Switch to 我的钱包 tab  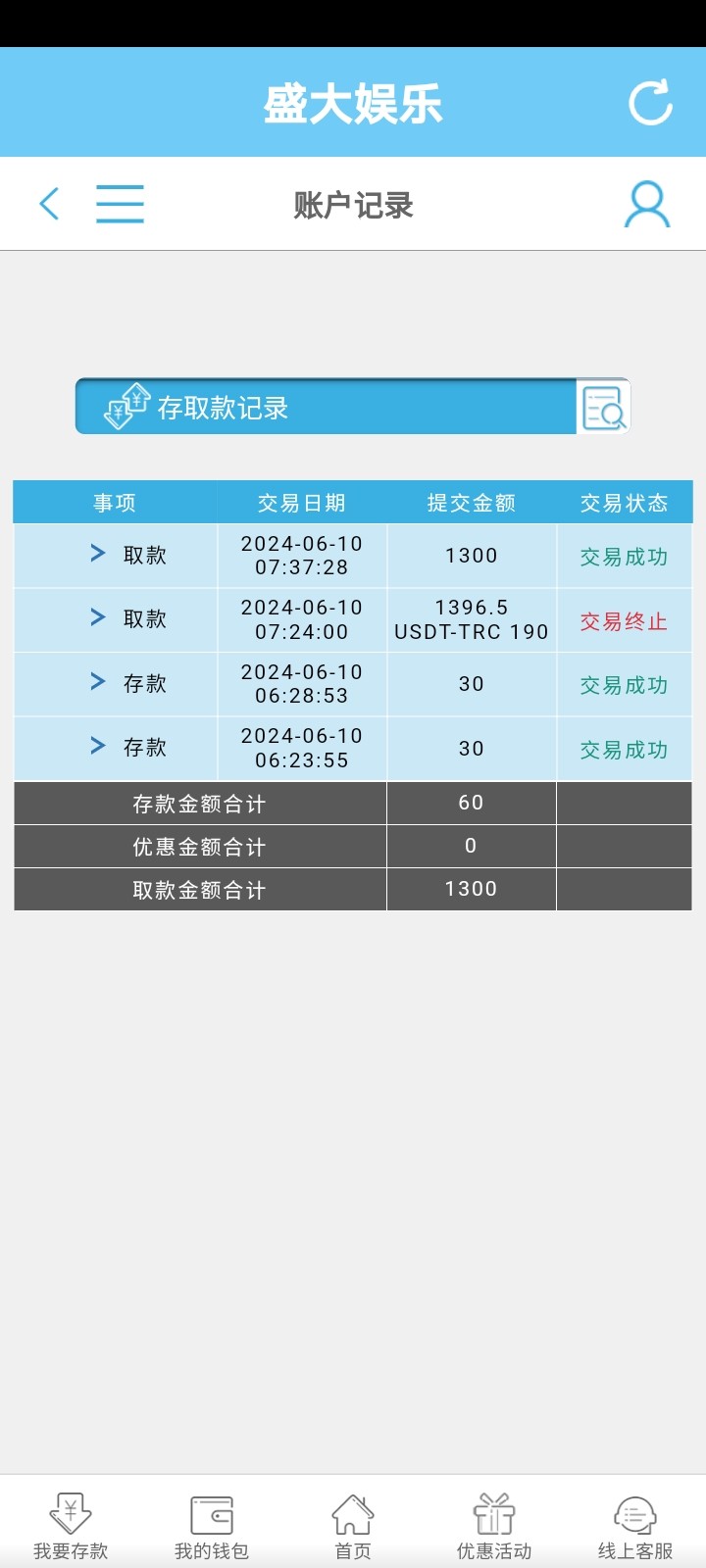click(212, 1526)
